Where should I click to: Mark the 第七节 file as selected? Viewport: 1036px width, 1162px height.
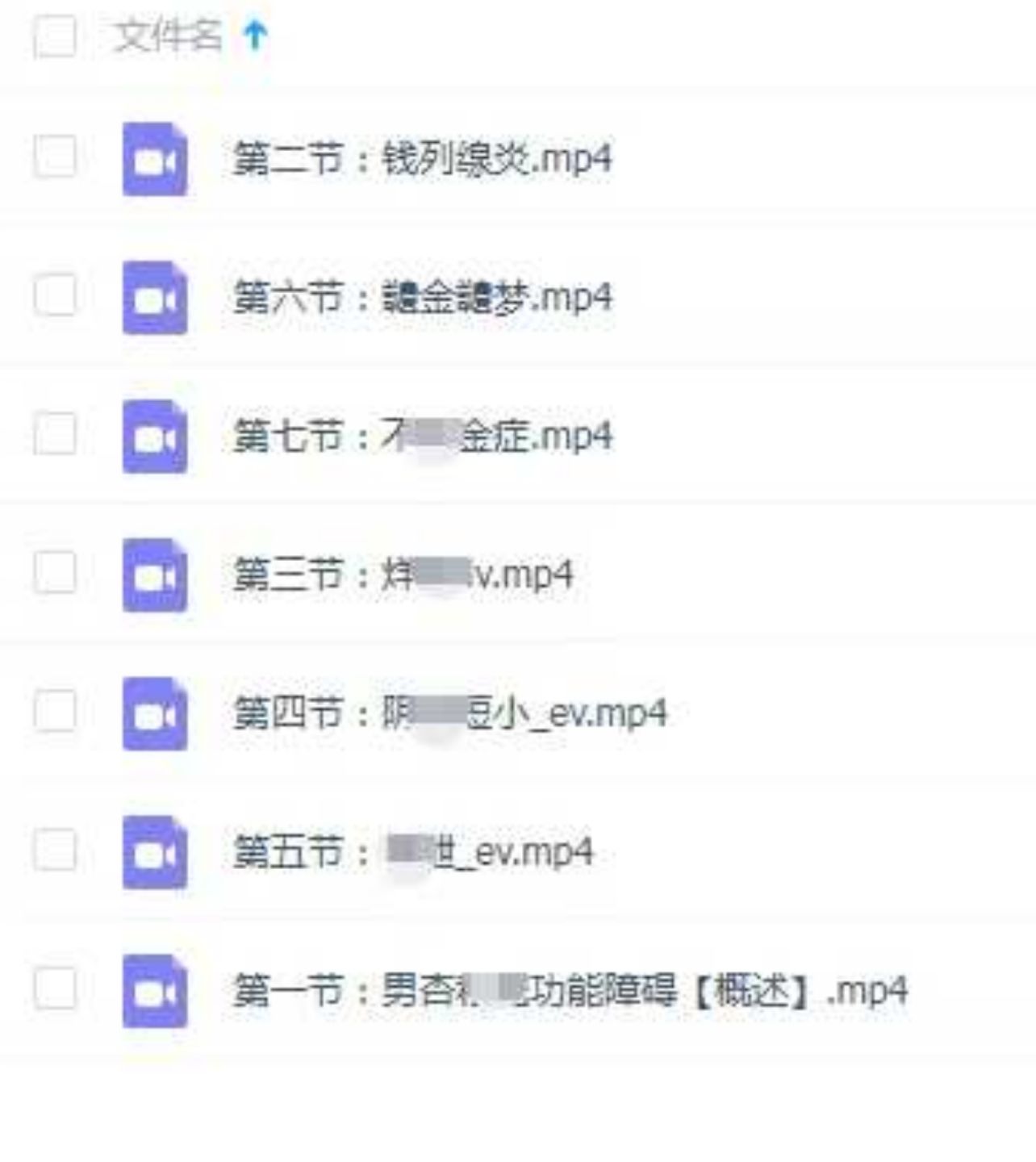click(x=55, y=433)
